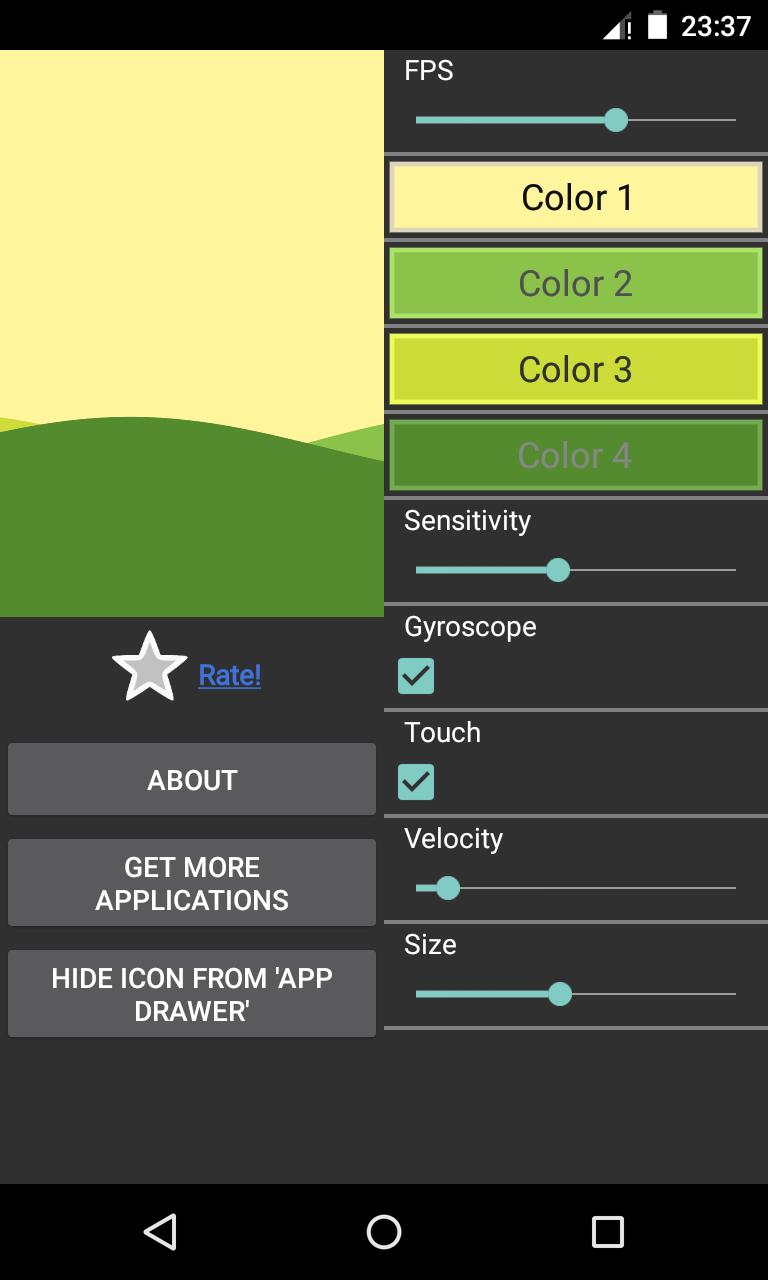Tap Get More Applications
This screenshot has width=768, height=1280.
[x=192, y=883]
